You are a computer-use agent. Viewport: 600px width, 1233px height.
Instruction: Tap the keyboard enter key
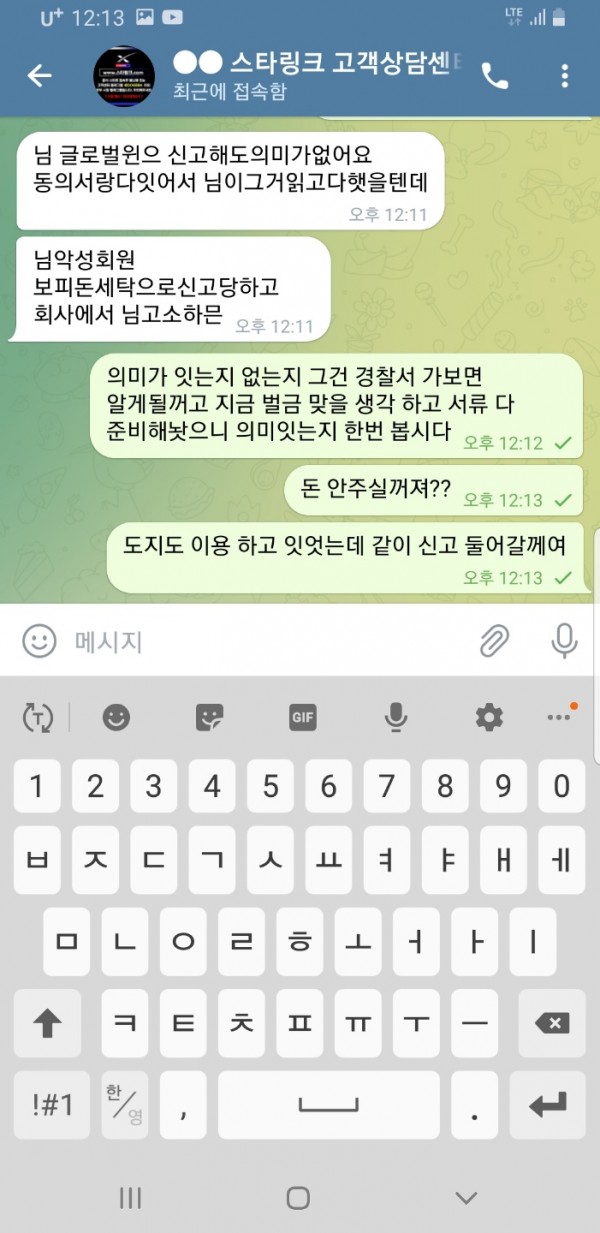coord(549,1105)
